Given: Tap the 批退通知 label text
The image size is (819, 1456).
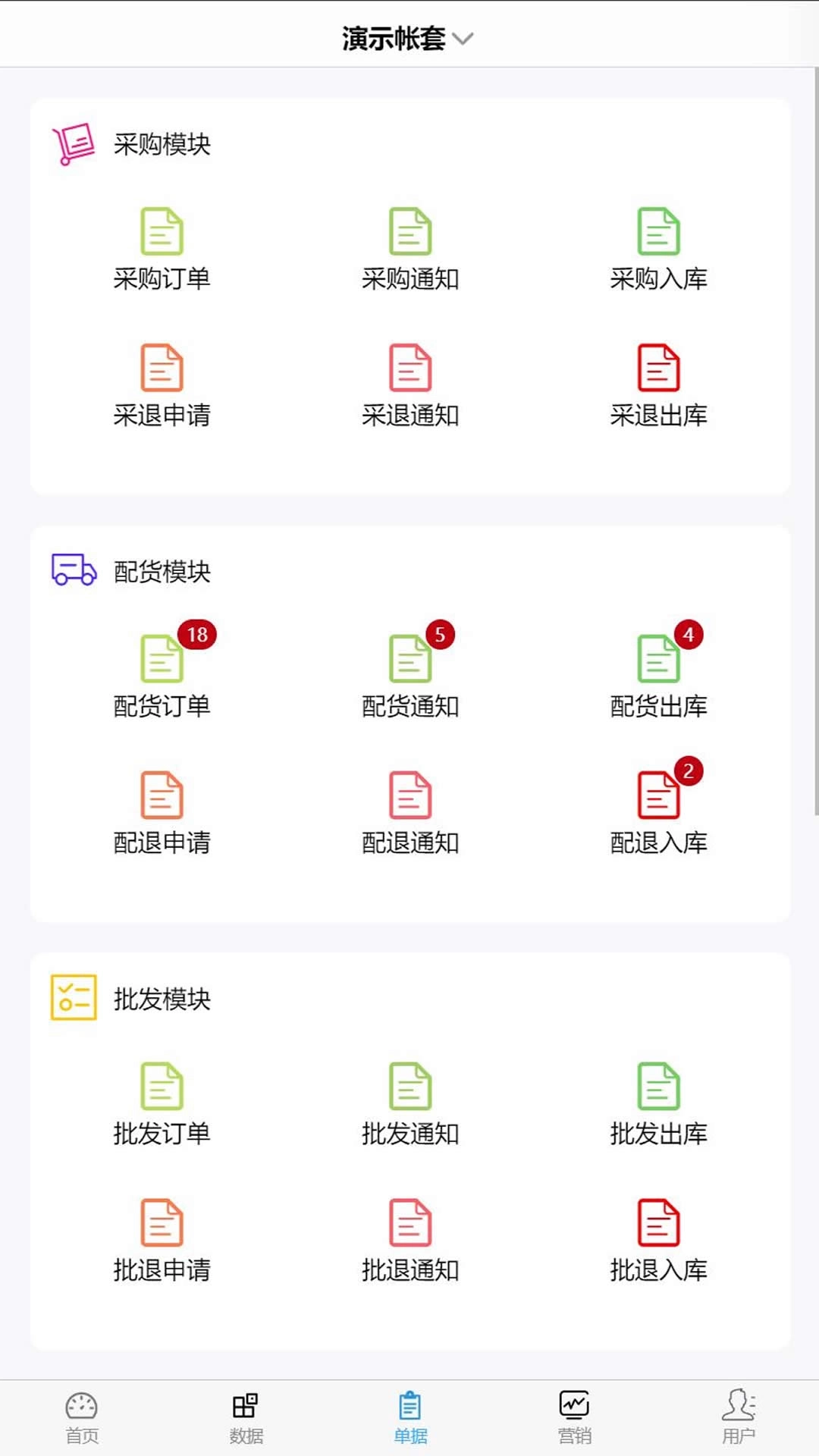Looking at the screenshot, I should (409, 1268).
